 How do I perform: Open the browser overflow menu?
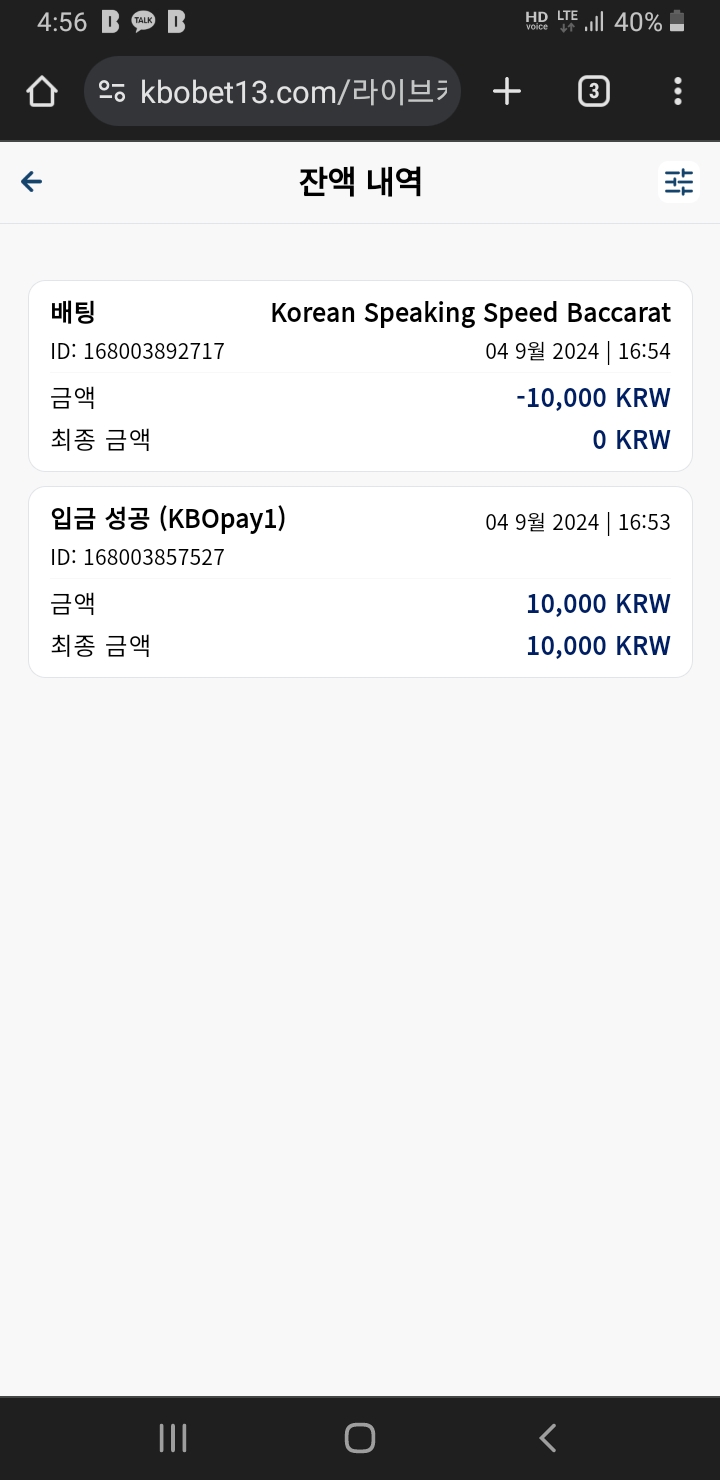[678, 92]
